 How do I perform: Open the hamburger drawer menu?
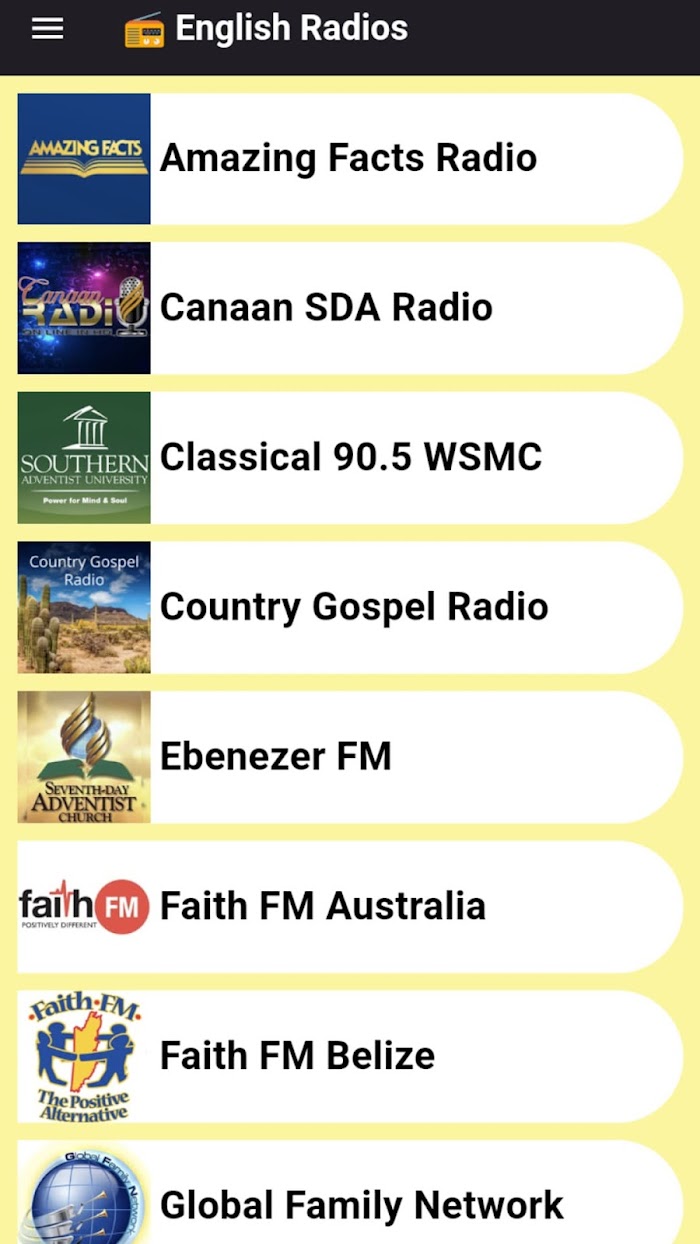coord(47,29)
